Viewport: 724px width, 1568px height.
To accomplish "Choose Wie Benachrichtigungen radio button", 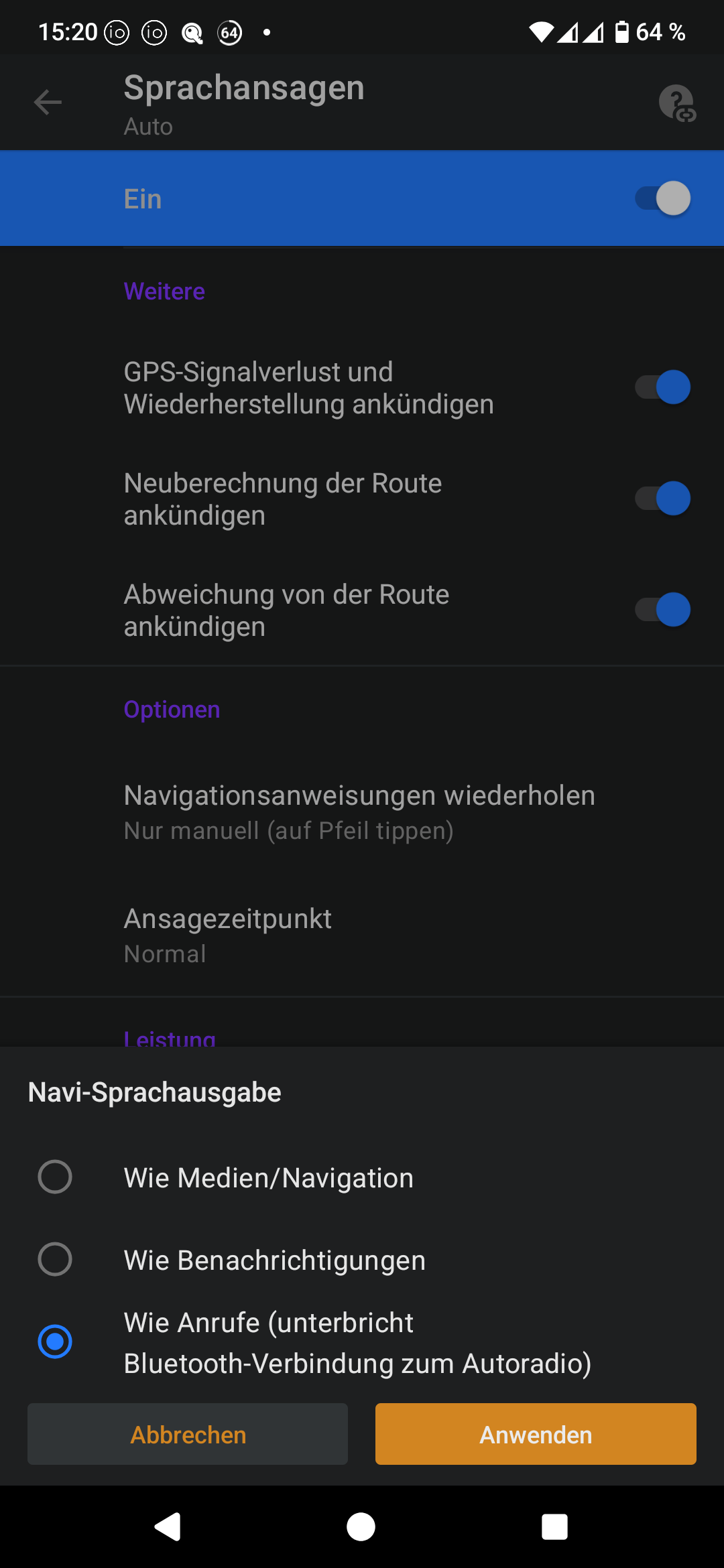I will (55, 1260).
